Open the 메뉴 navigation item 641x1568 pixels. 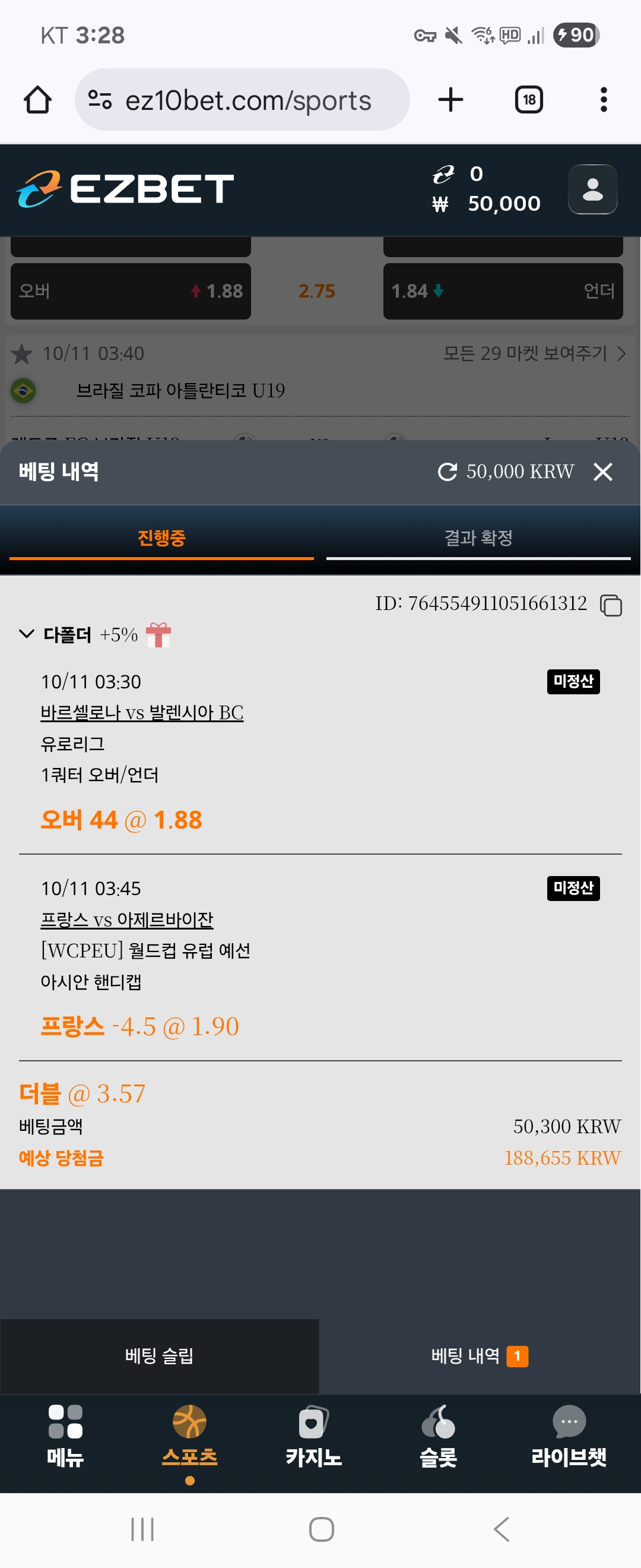tap(65, 1436)
